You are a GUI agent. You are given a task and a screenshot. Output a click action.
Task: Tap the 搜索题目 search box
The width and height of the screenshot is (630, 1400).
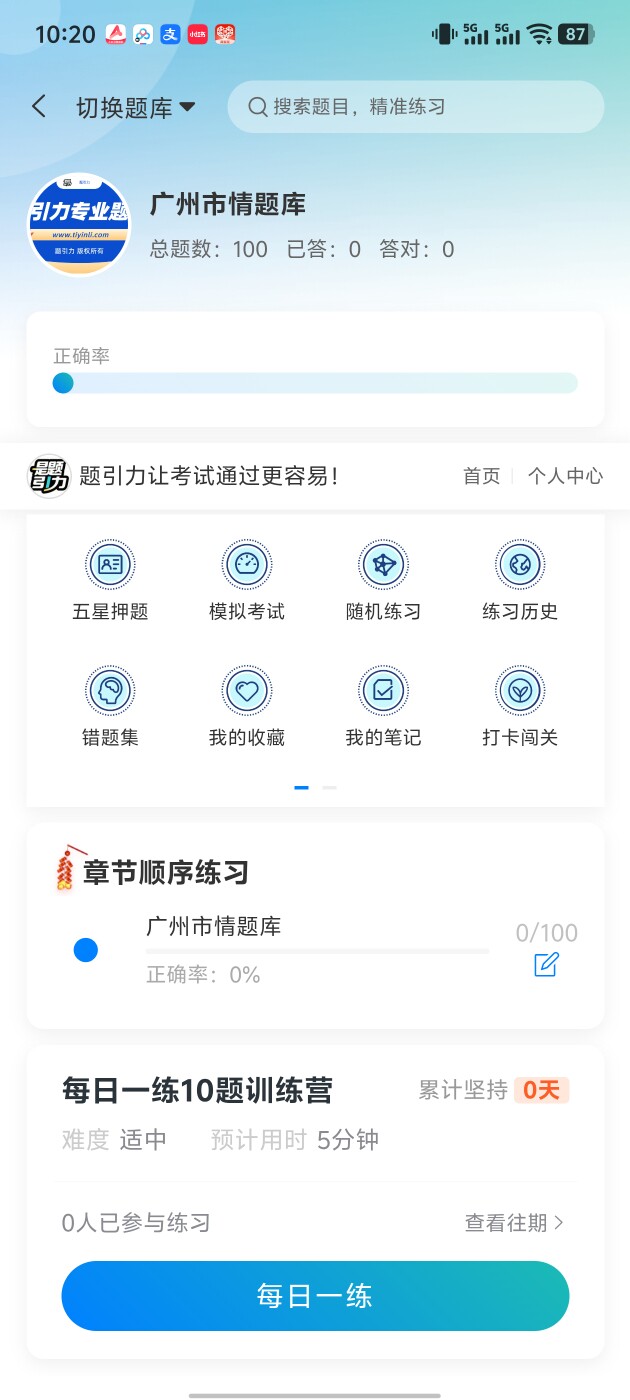pyautogui.click(x=415, y=107)
